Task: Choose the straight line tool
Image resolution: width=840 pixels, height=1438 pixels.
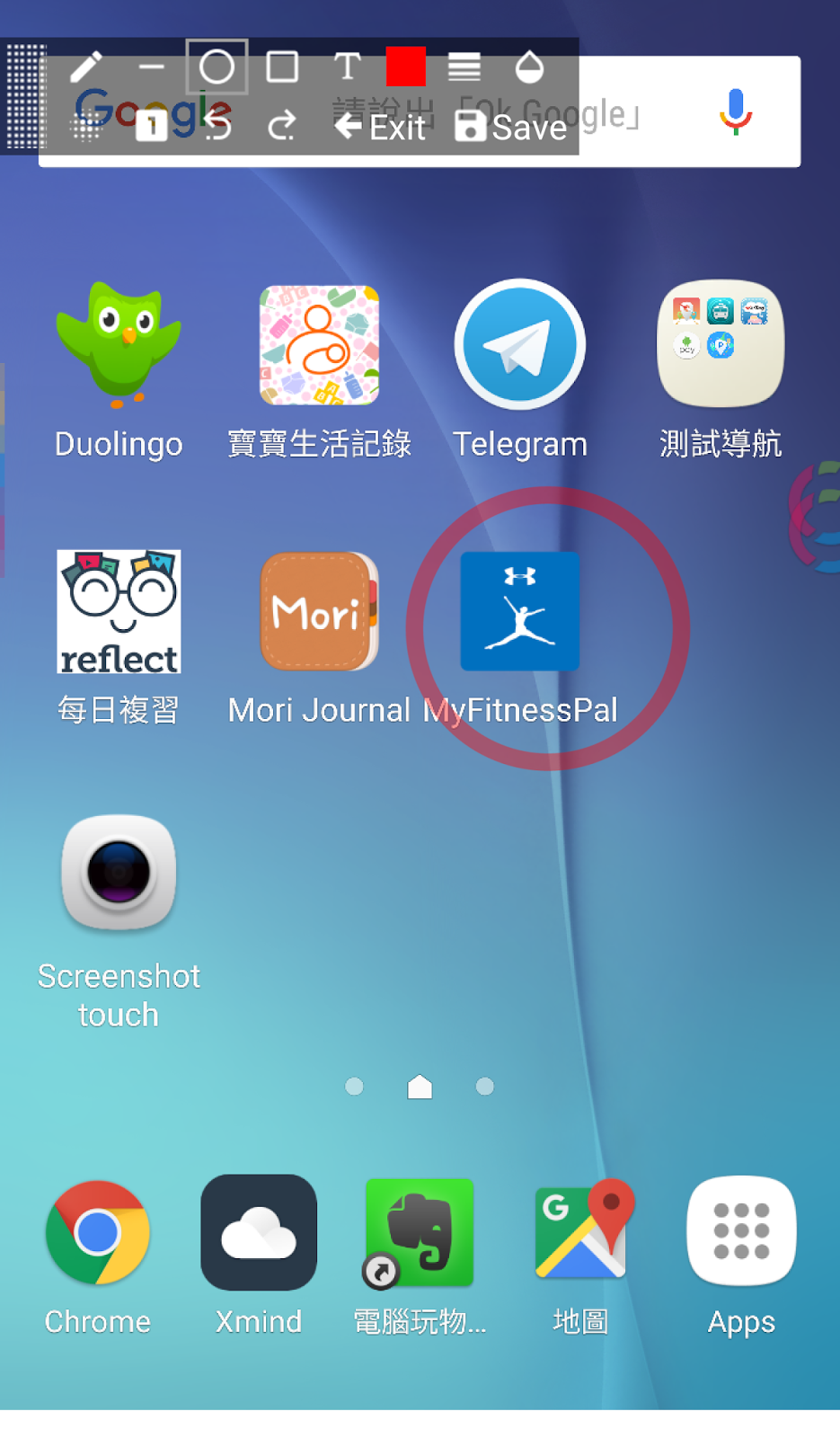Action: coord(151,67)
